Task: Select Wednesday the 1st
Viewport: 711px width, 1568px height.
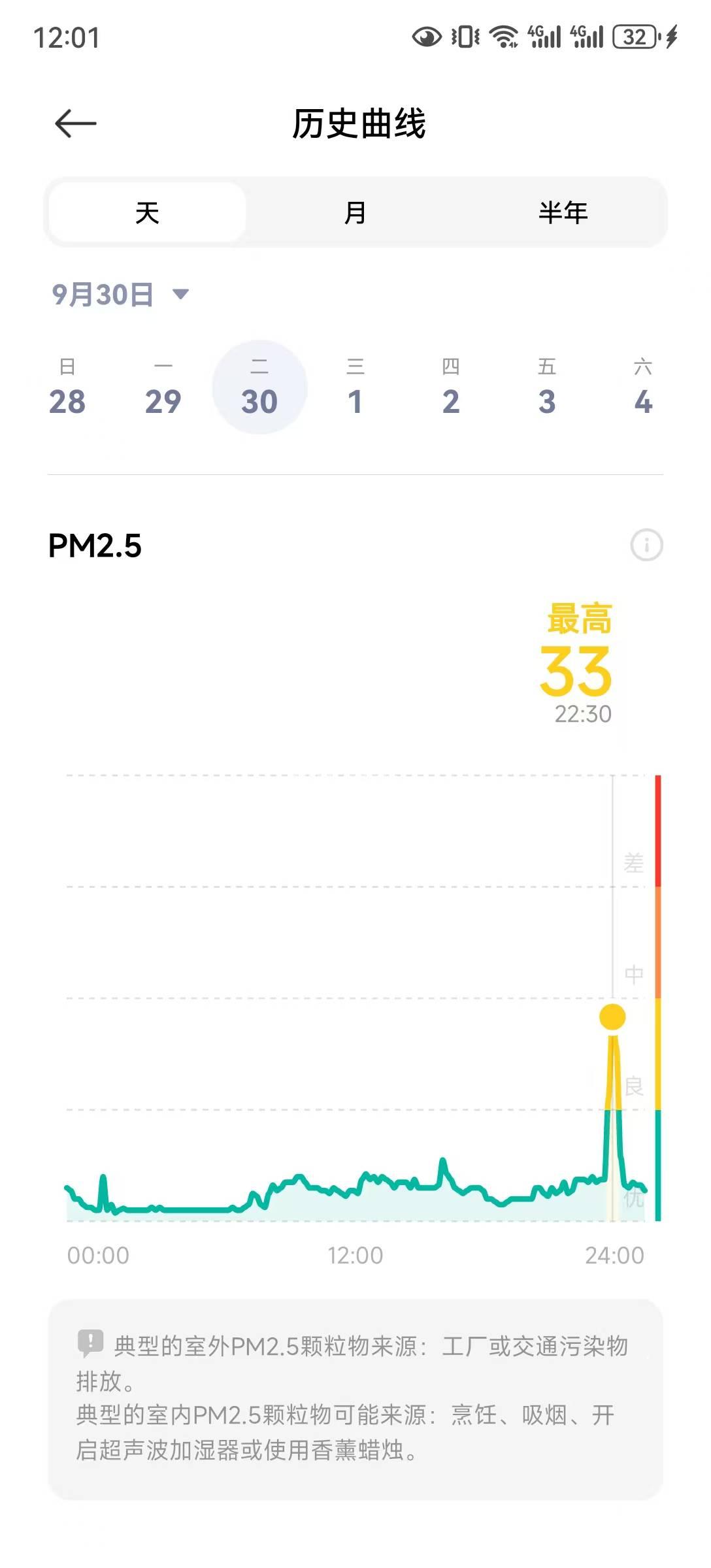Action: 355,388
